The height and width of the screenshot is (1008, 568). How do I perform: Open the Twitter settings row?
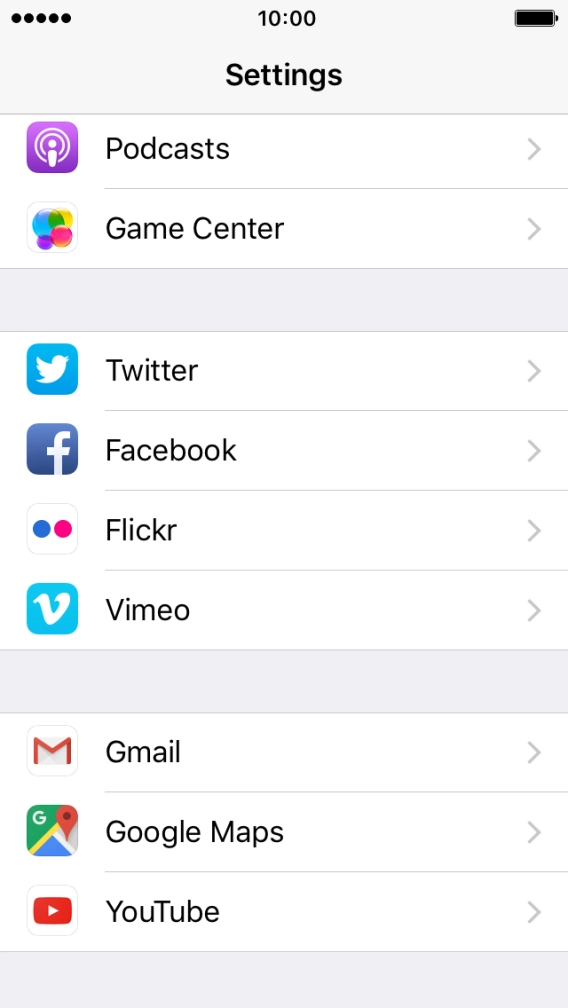point(284,370)
